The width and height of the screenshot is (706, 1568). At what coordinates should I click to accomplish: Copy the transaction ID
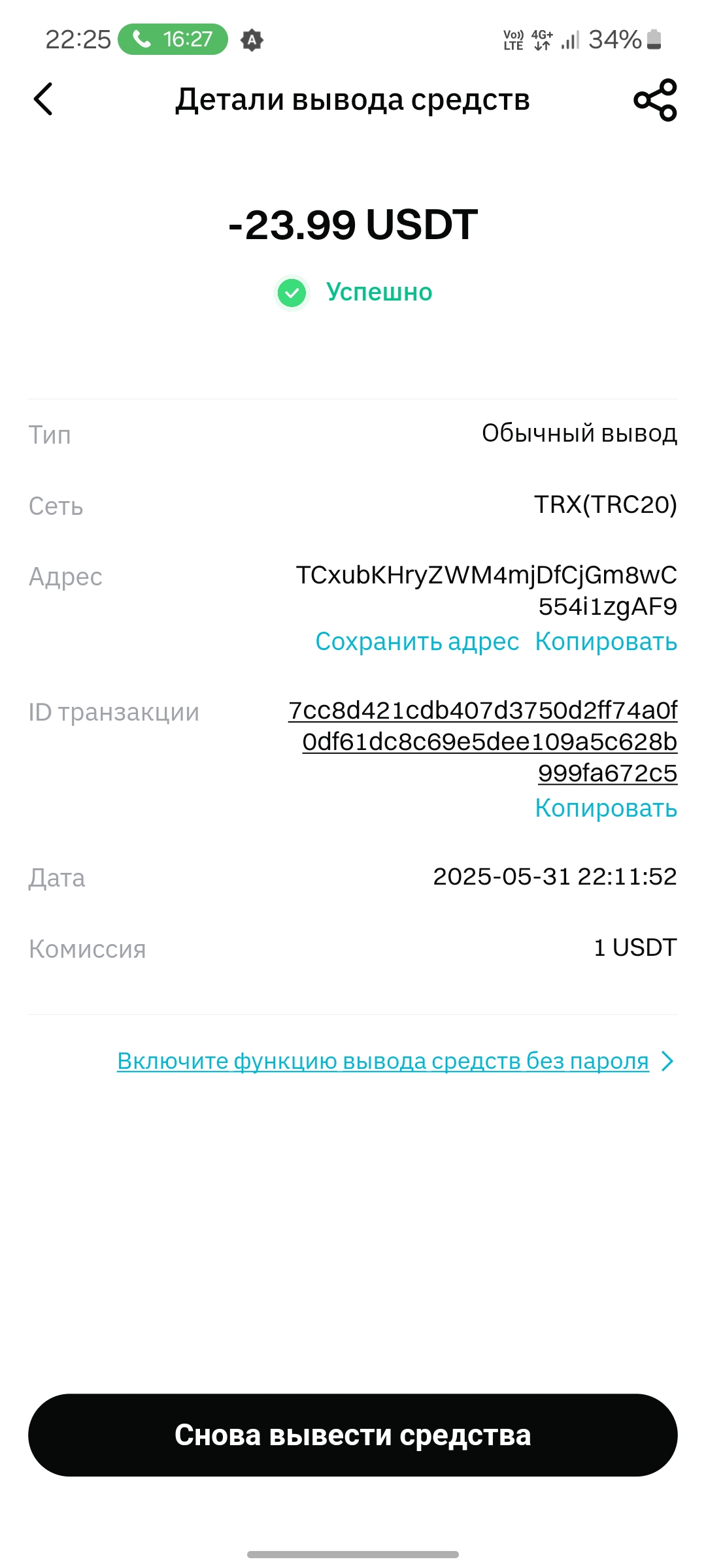tap(606, 808)
